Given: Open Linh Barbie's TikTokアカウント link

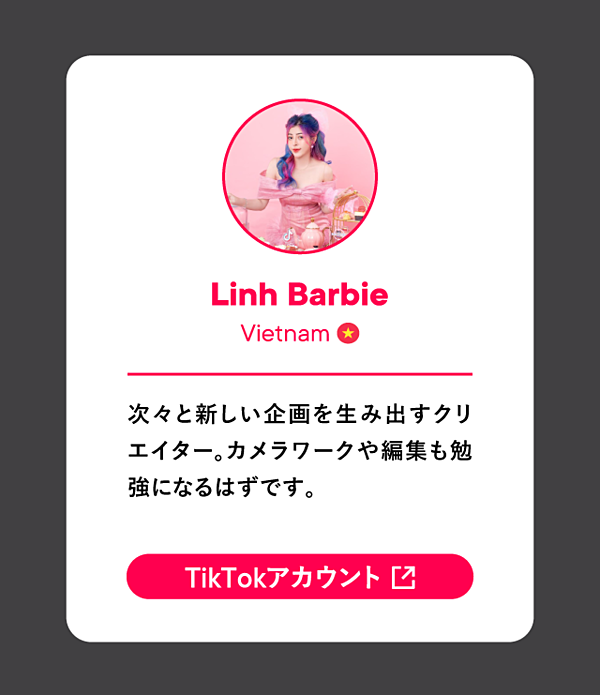Looking at the screenshot, I should point(299,577).
